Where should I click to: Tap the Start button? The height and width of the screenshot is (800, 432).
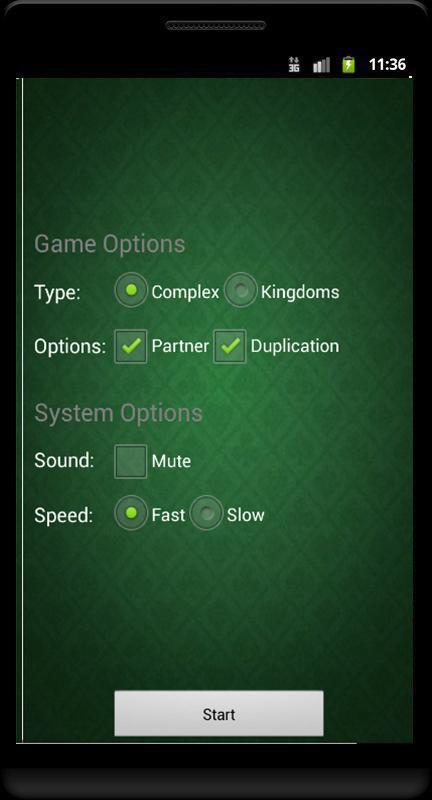coord(219,713)
